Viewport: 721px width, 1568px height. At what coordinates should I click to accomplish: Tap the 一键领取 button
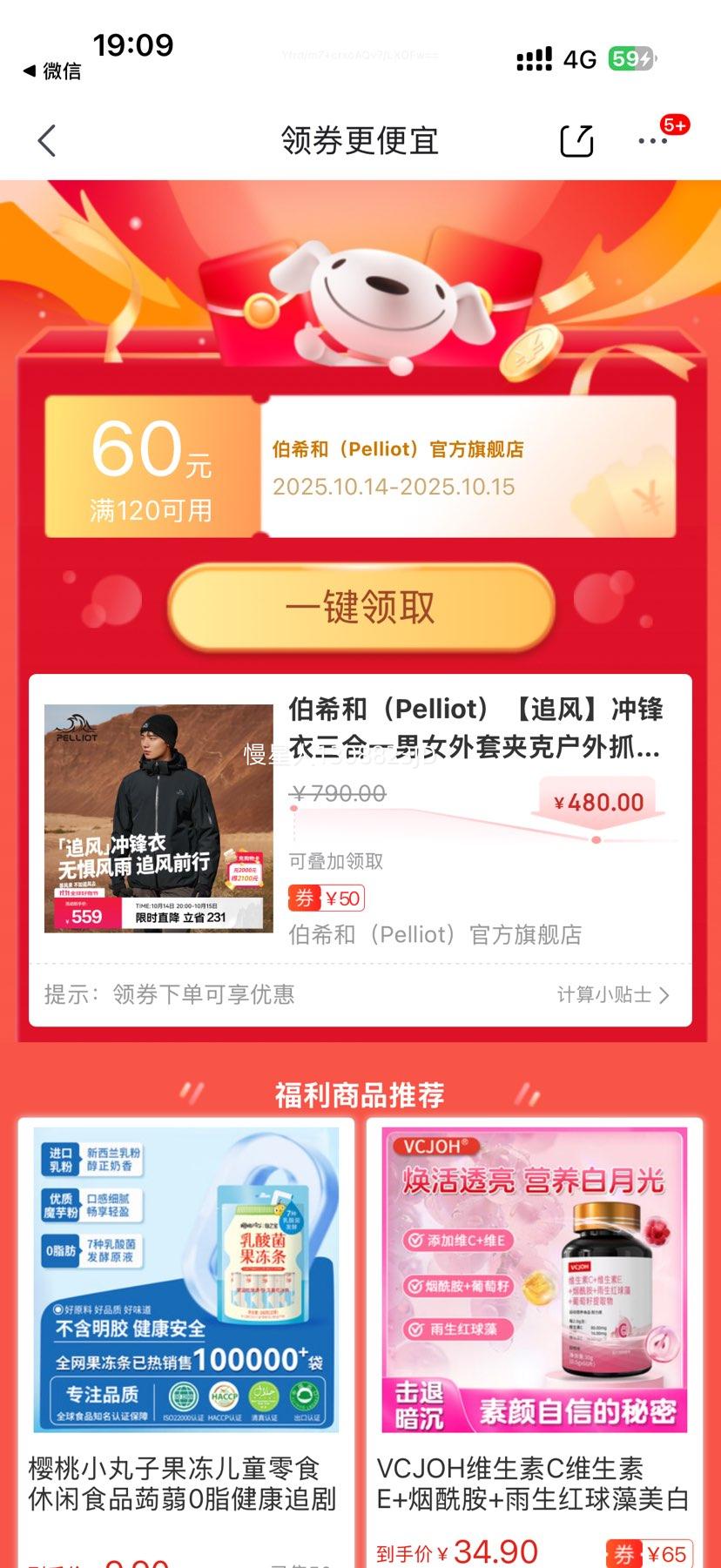360,607
